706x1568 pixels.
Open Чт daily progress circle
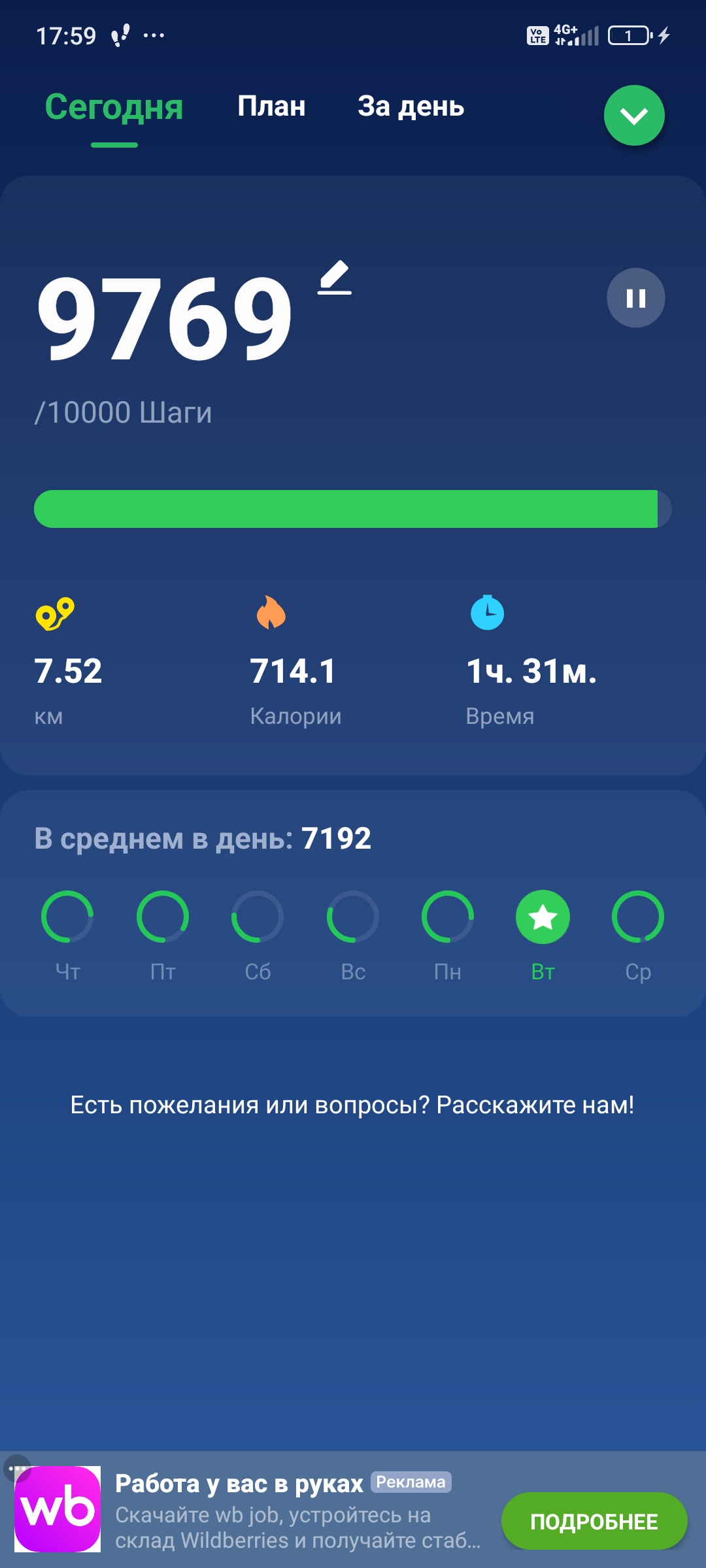tap(67, 917)
